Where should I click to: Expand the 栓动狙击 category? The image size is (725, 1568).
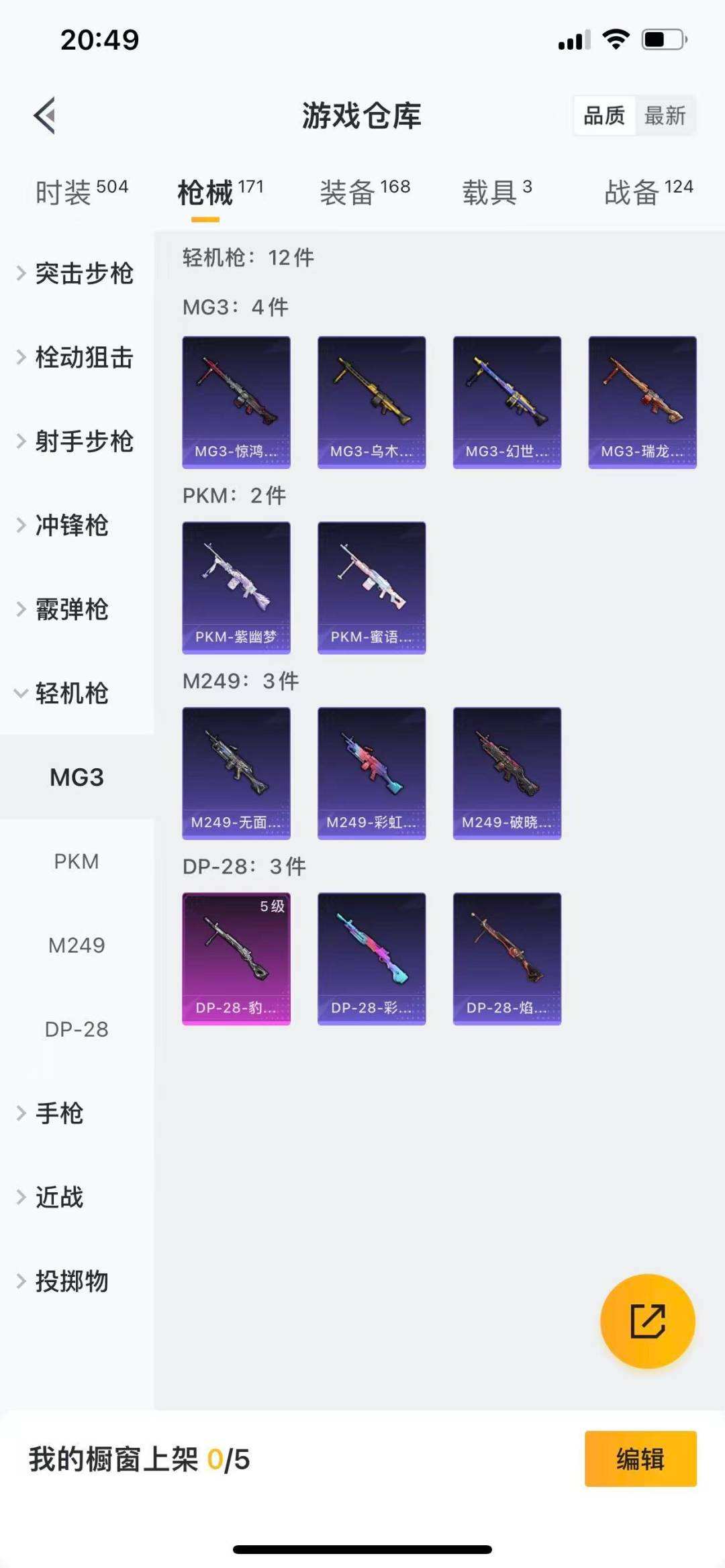(75, 357)
